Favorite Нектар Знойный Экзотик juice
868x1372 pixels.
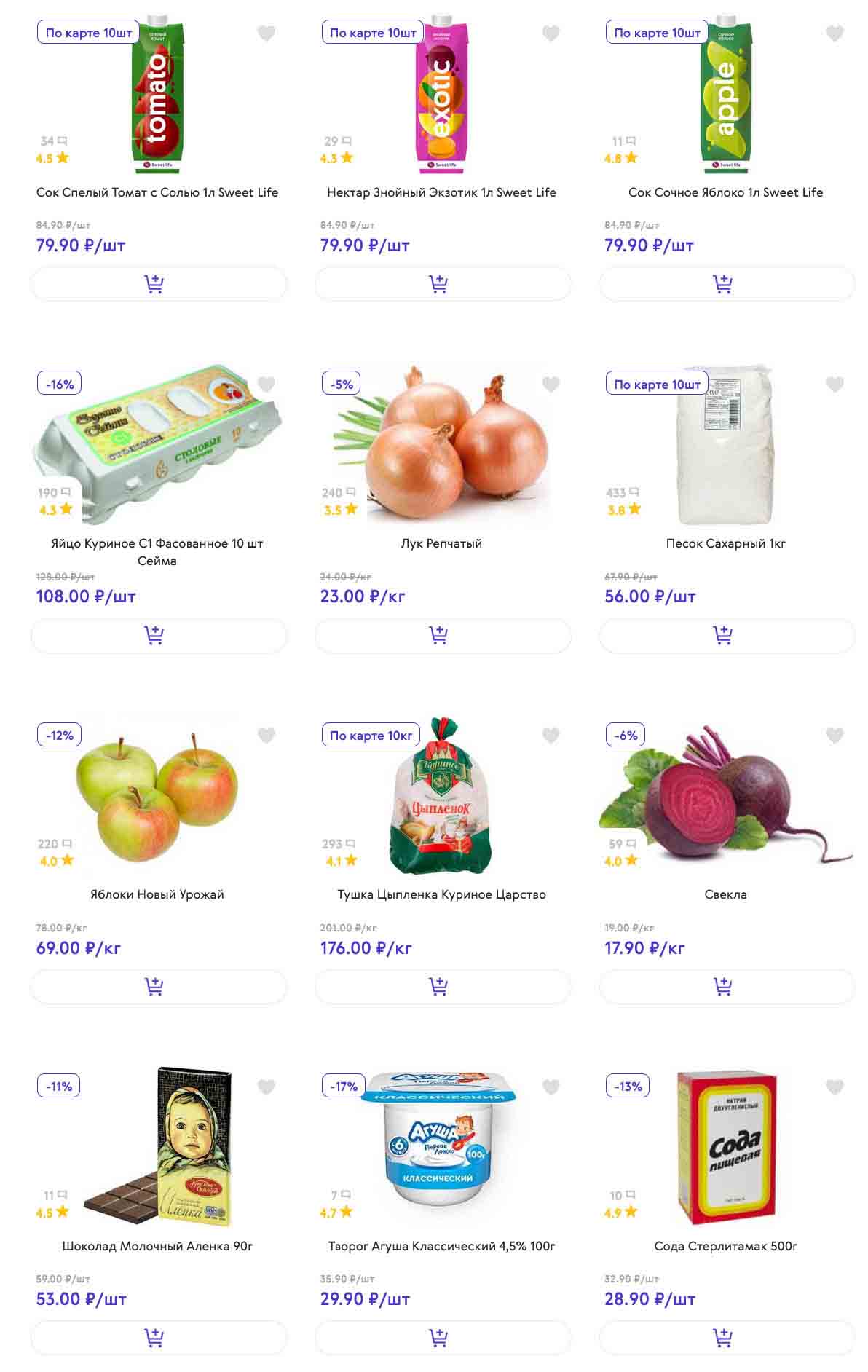coord(551,33)
